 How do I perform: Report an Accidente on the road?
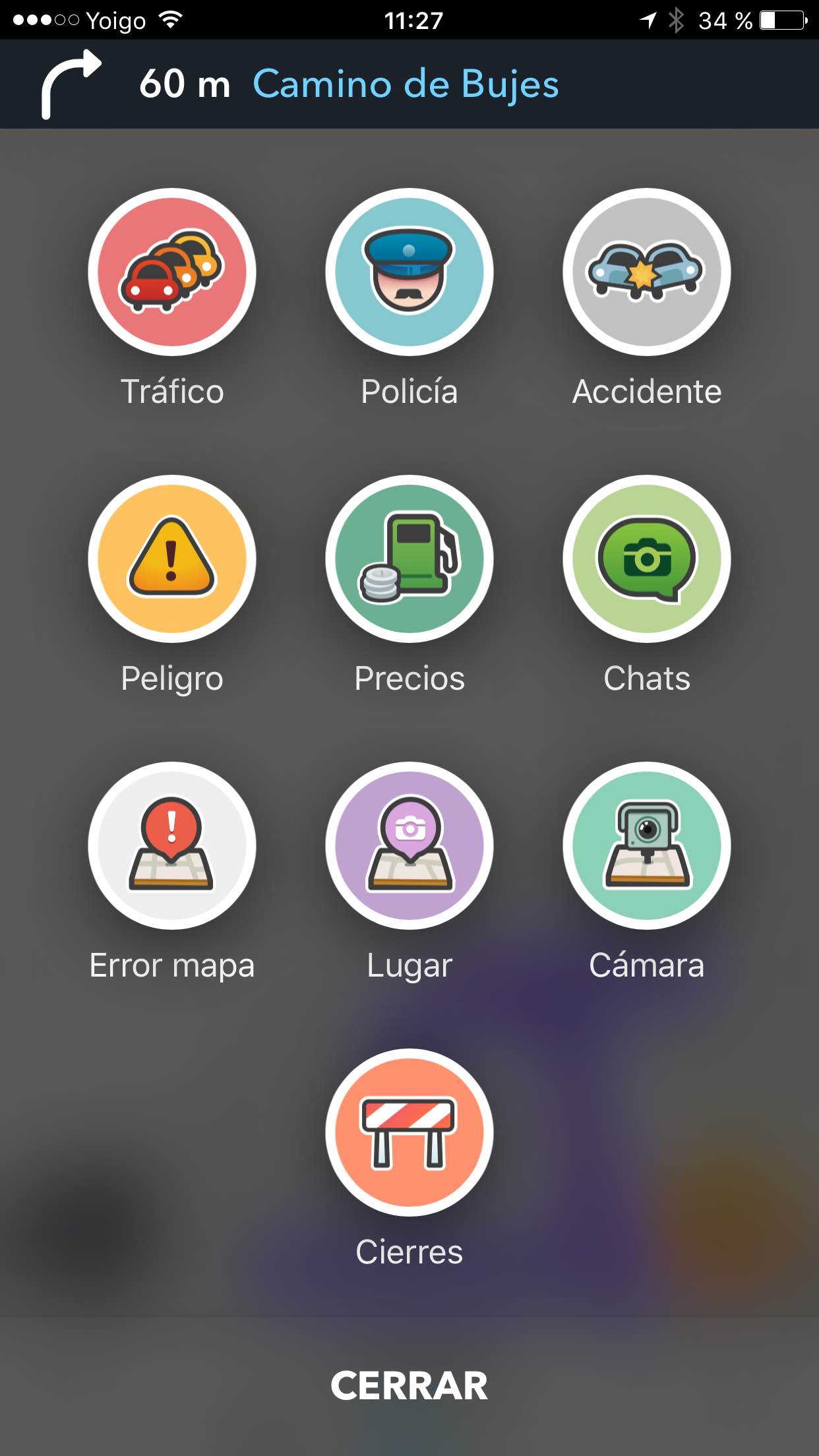coord(646,272)
